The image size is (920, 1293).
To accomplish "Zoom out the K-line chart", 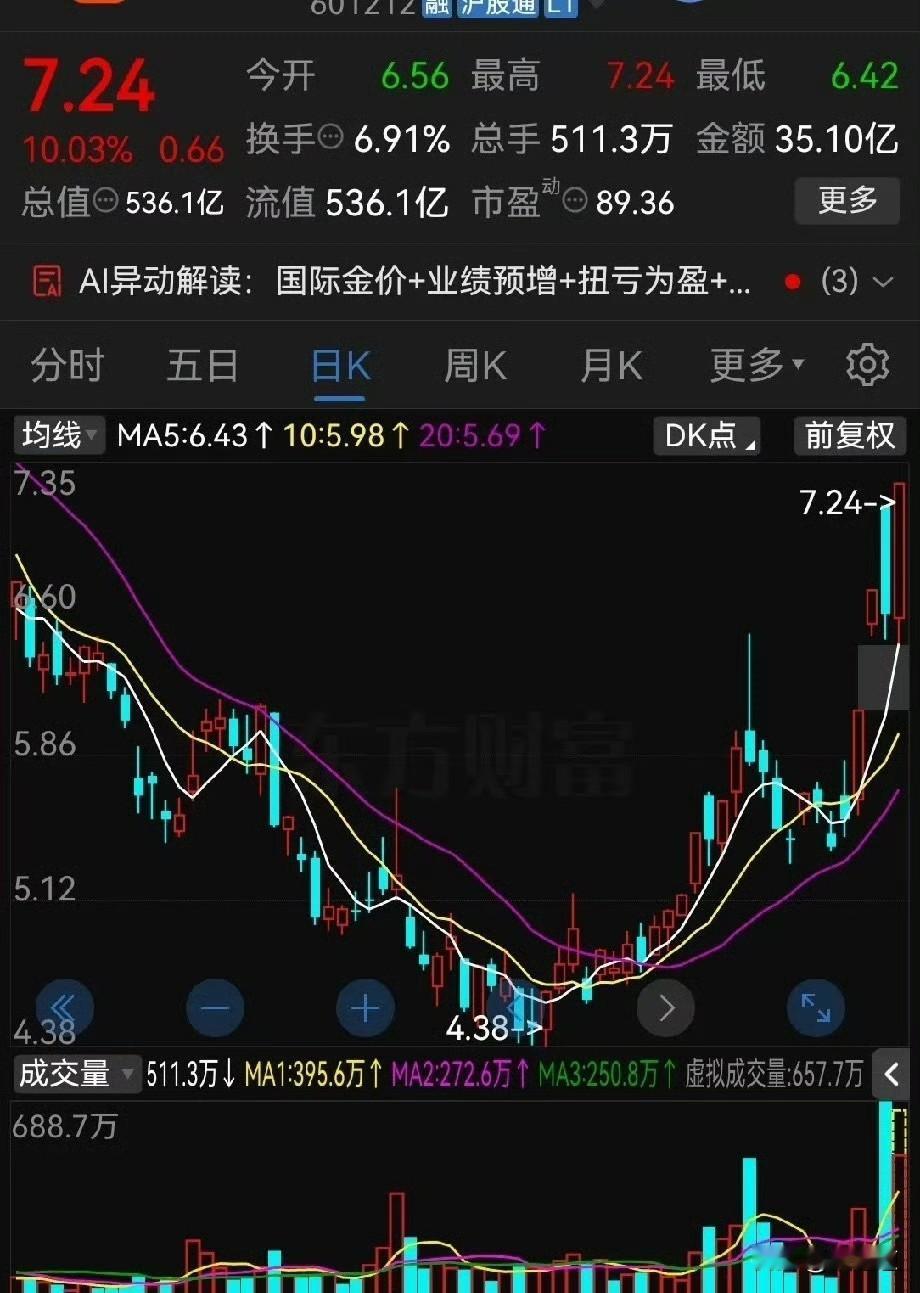I will (x=215, y=1006).
